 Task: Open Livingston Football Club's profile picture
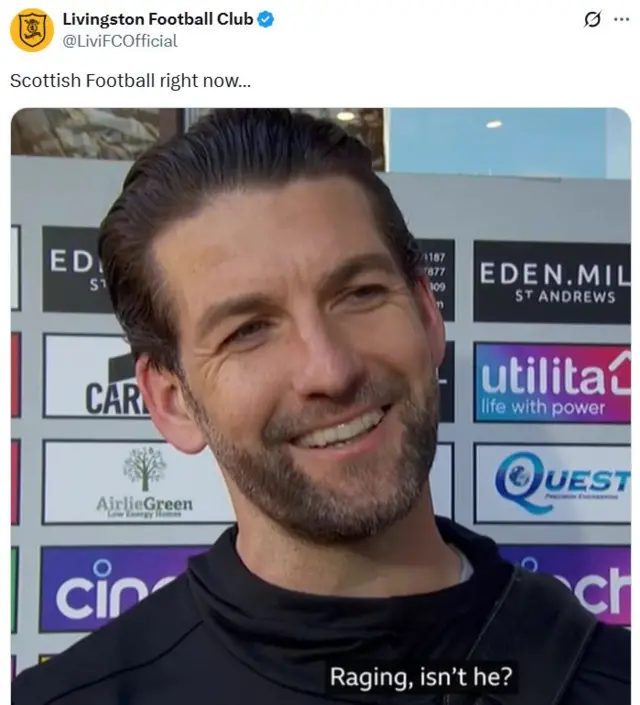tap(31, 29)
